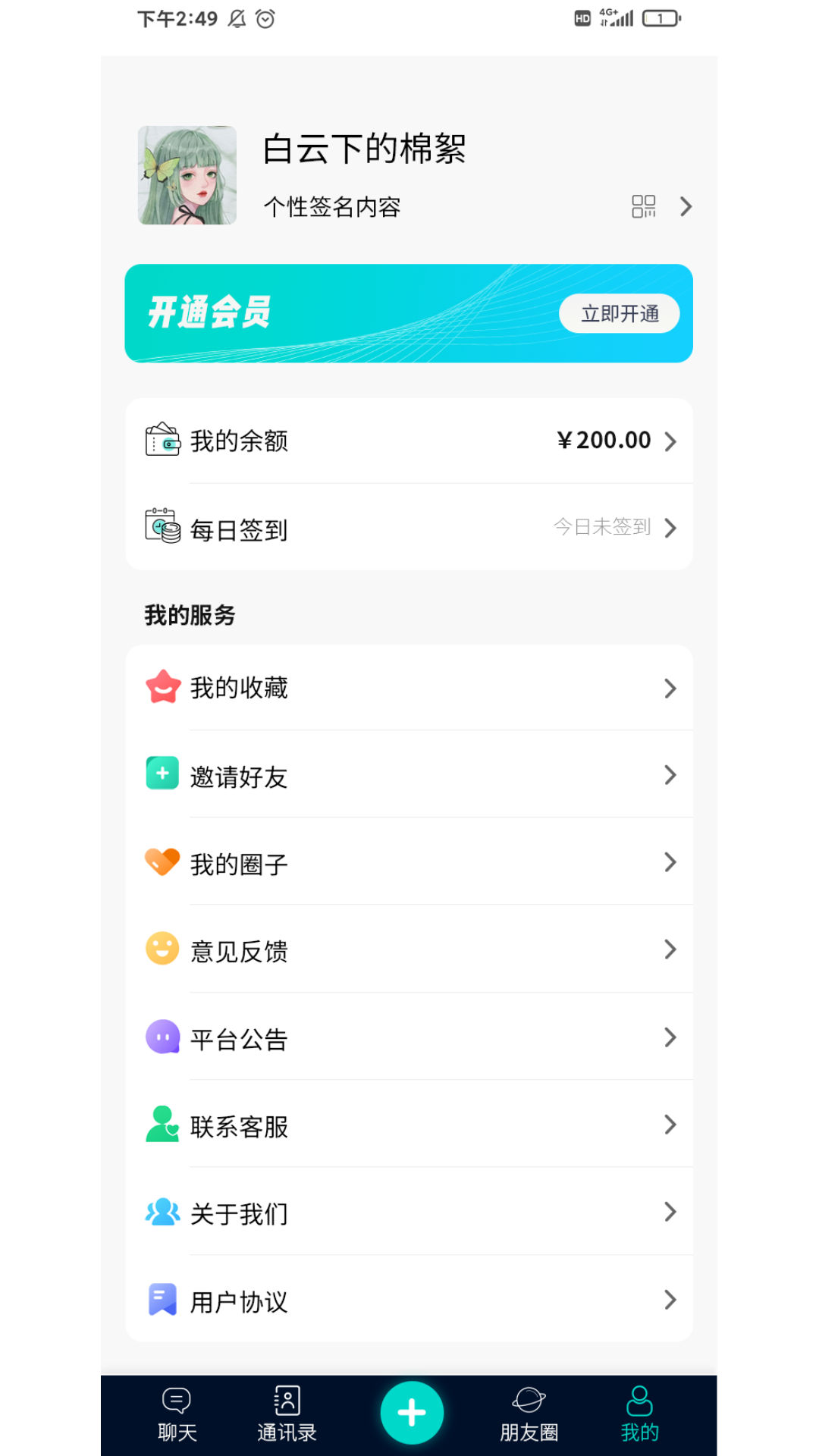Viewport: 819px width, 1456px height.
Task: Select the document icon for 用户协议
Action: coord(162,1299)
